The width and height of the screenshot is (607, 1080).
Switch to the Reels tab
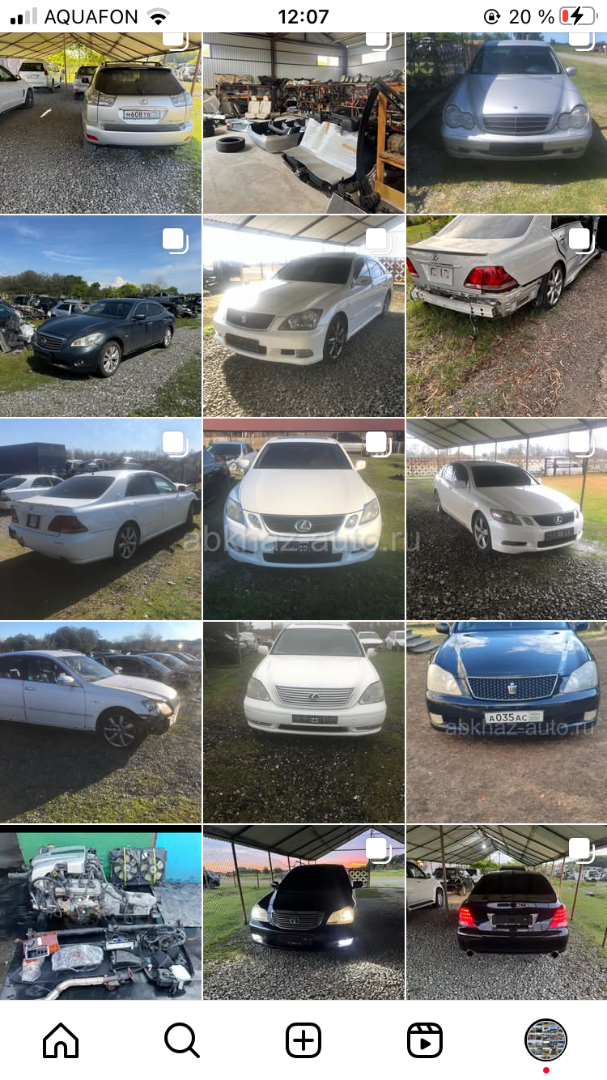[425, 1040]
